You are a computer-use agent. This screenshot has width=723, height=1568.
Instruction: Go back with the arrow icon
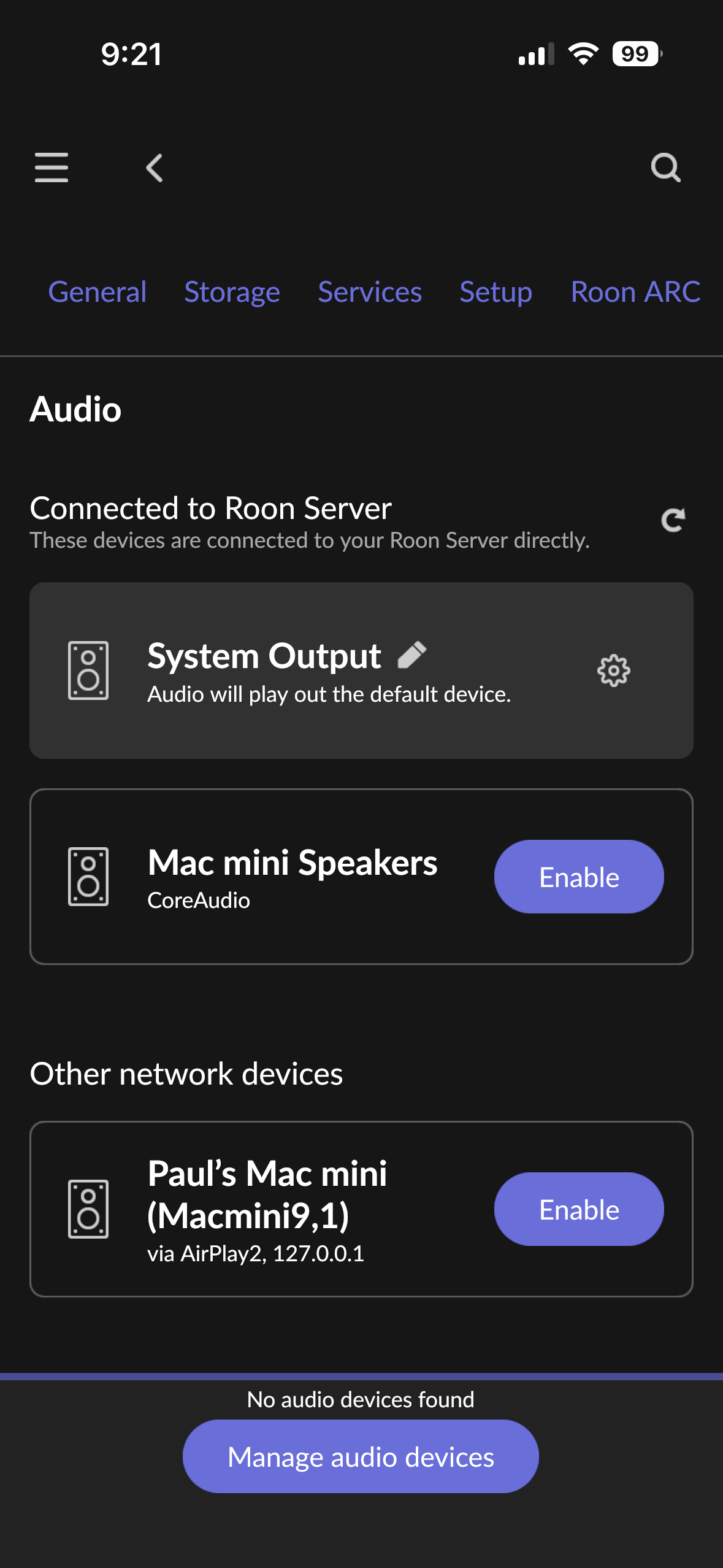[155, 167]
